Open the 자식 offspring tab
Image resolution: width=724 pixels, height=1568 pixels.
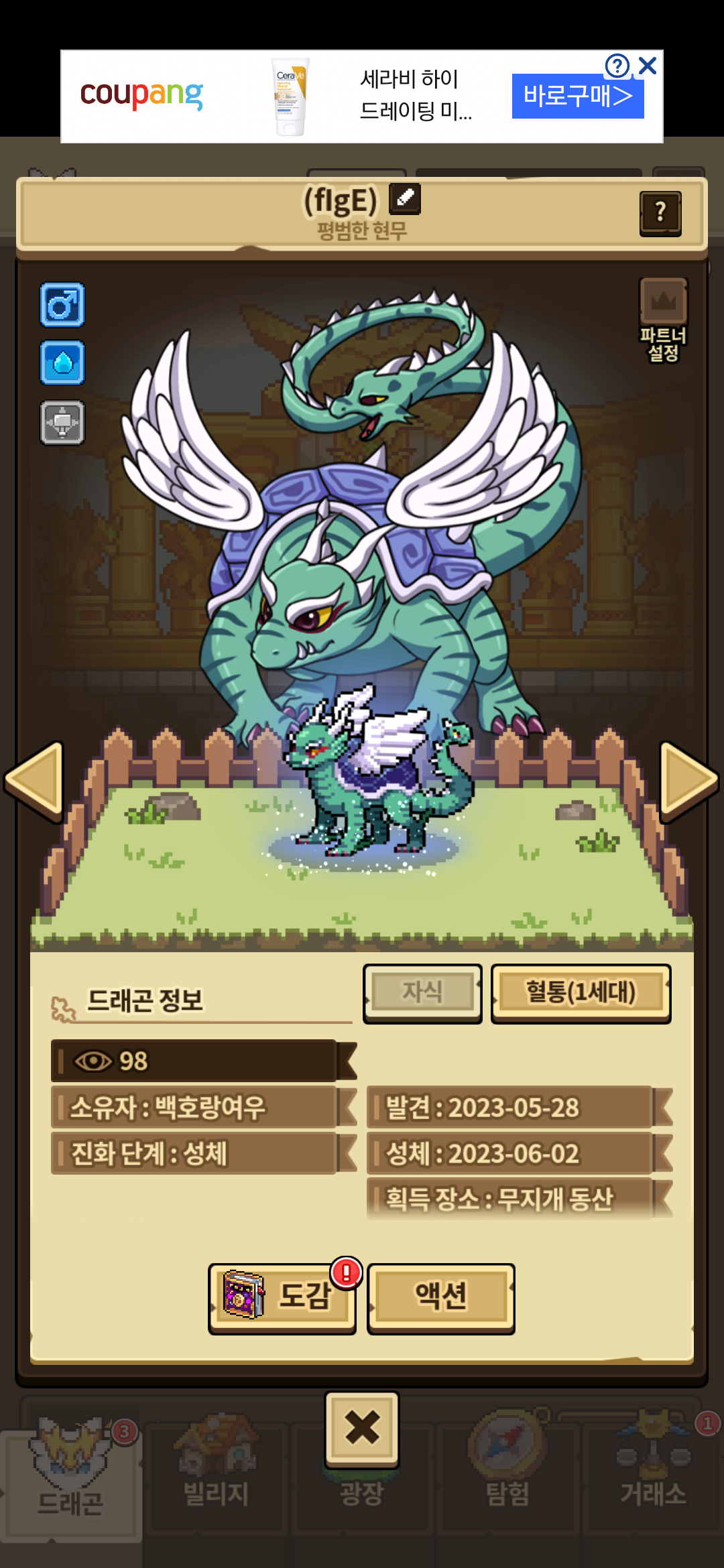coord(422,993)
